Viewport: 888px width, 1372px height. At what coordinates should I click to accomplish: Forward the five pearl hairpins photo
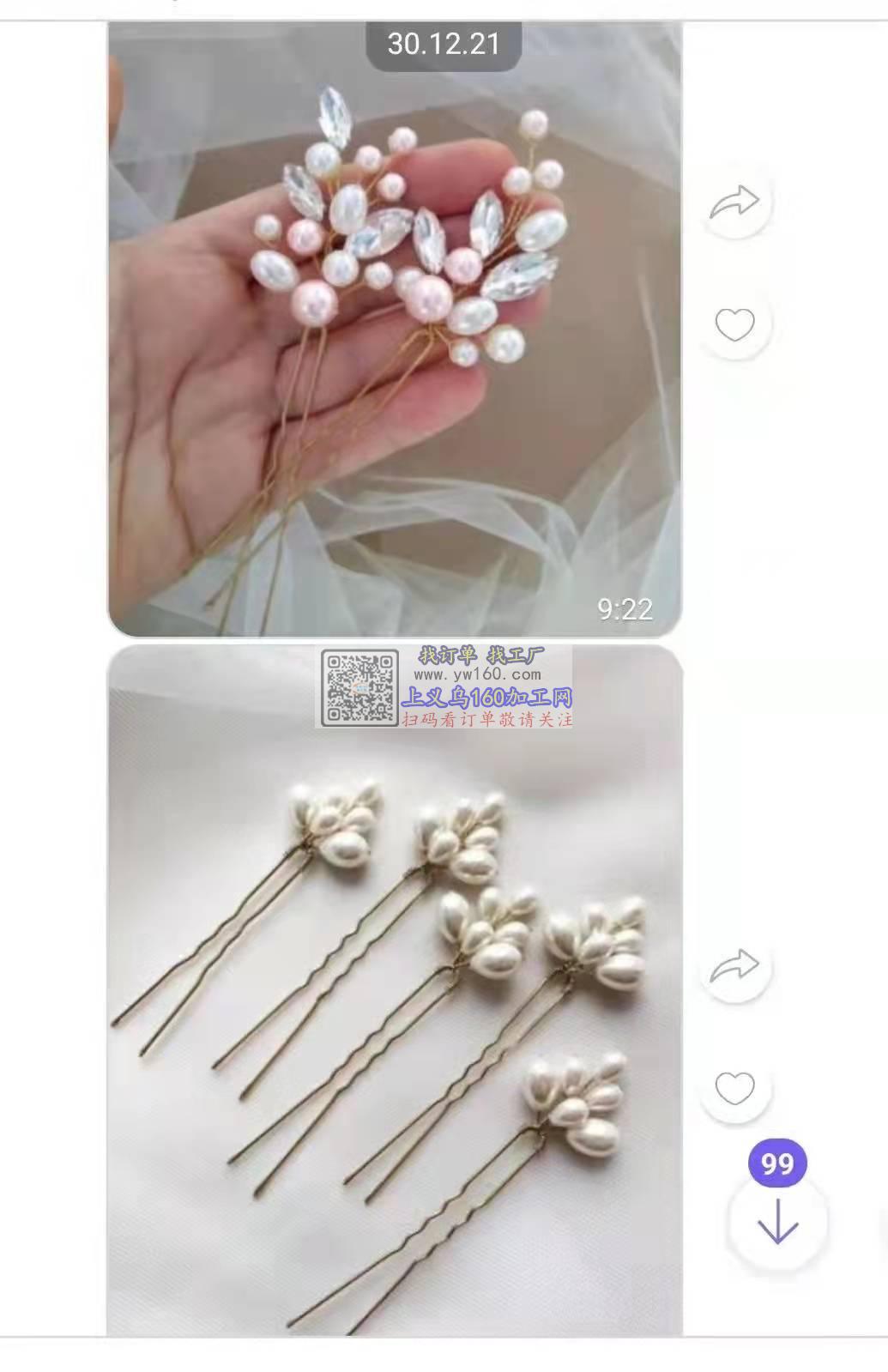pyautogui.click(x=734, y=966)
